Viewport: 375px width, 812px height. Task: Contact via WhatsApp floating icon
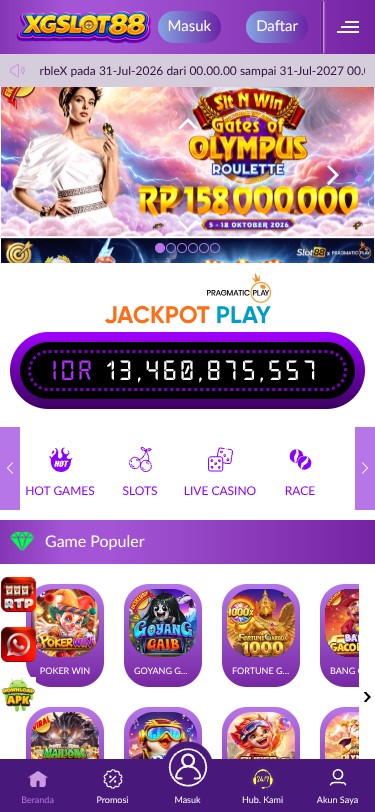(19, 644)
